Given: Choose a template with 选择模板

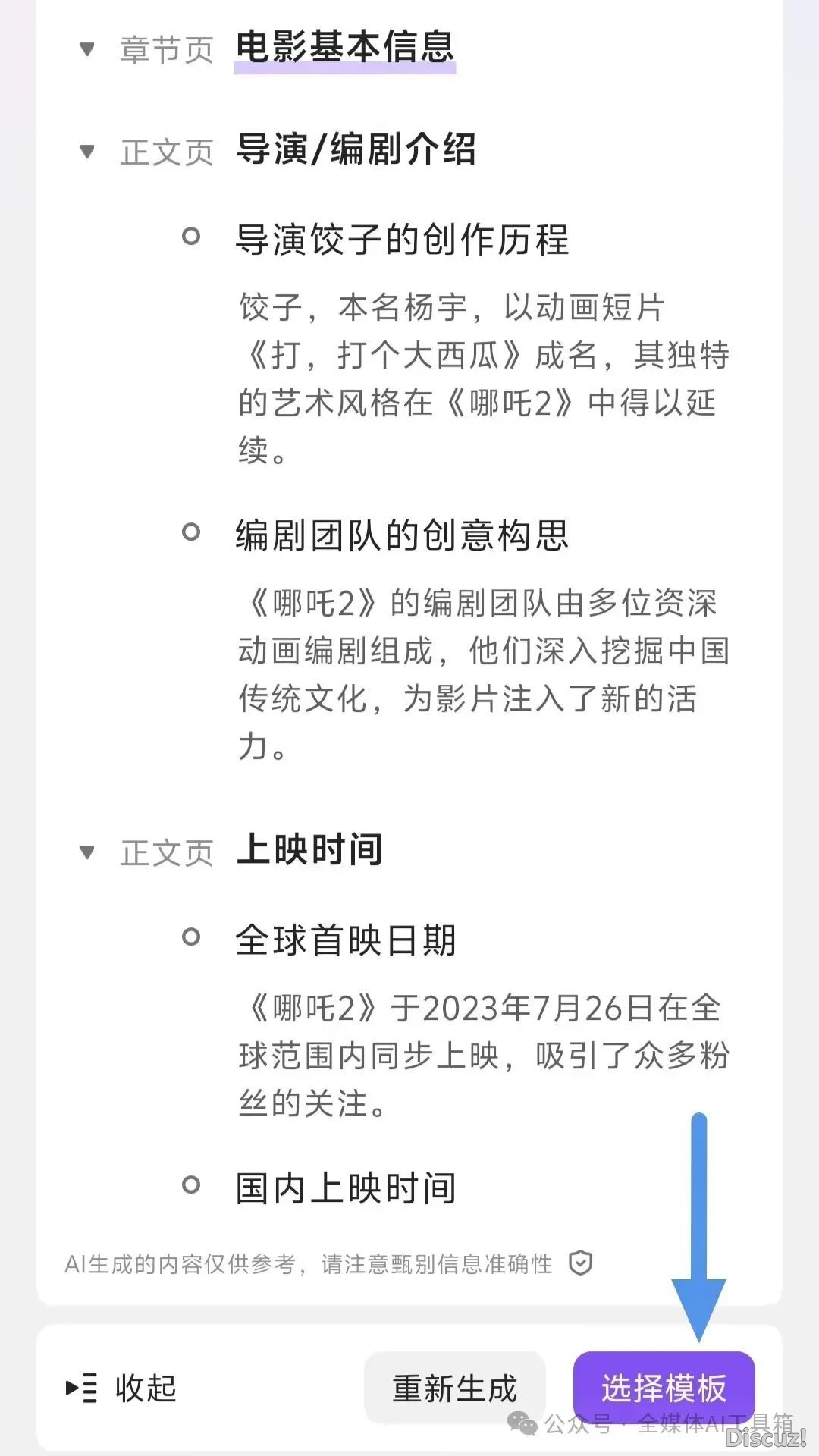Looking at the screenshot, I should (x=664, y=1389).
